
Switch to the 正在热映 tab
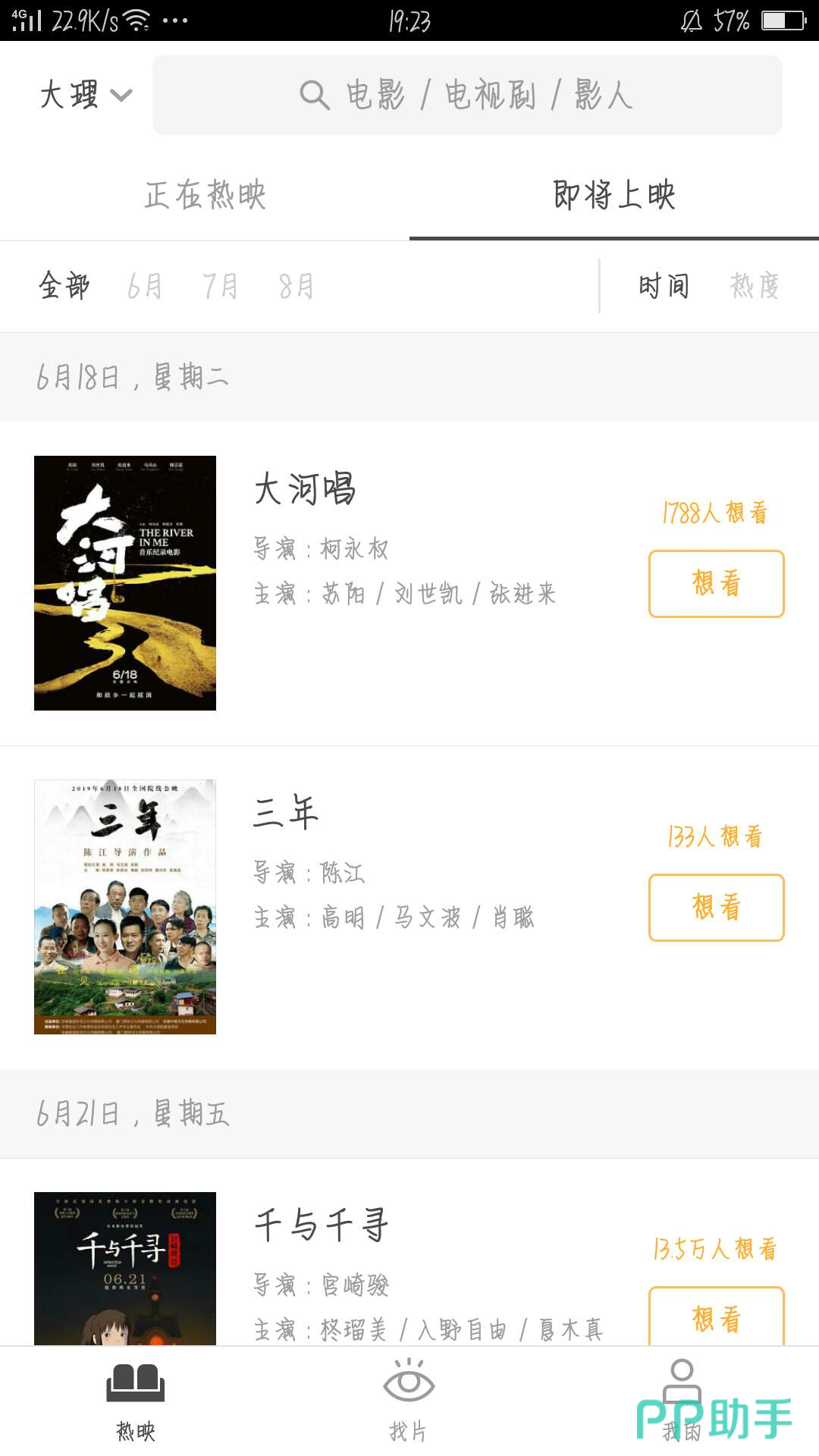click(205, 194)
